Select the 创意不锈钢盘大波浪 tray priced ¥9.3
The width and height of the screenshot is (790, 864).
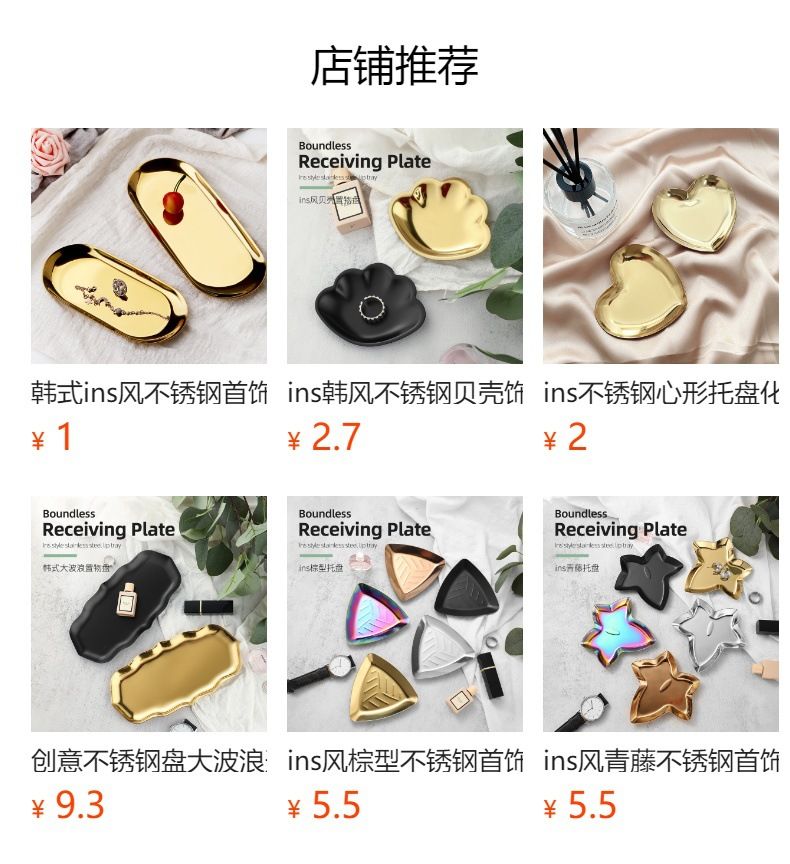149,614
